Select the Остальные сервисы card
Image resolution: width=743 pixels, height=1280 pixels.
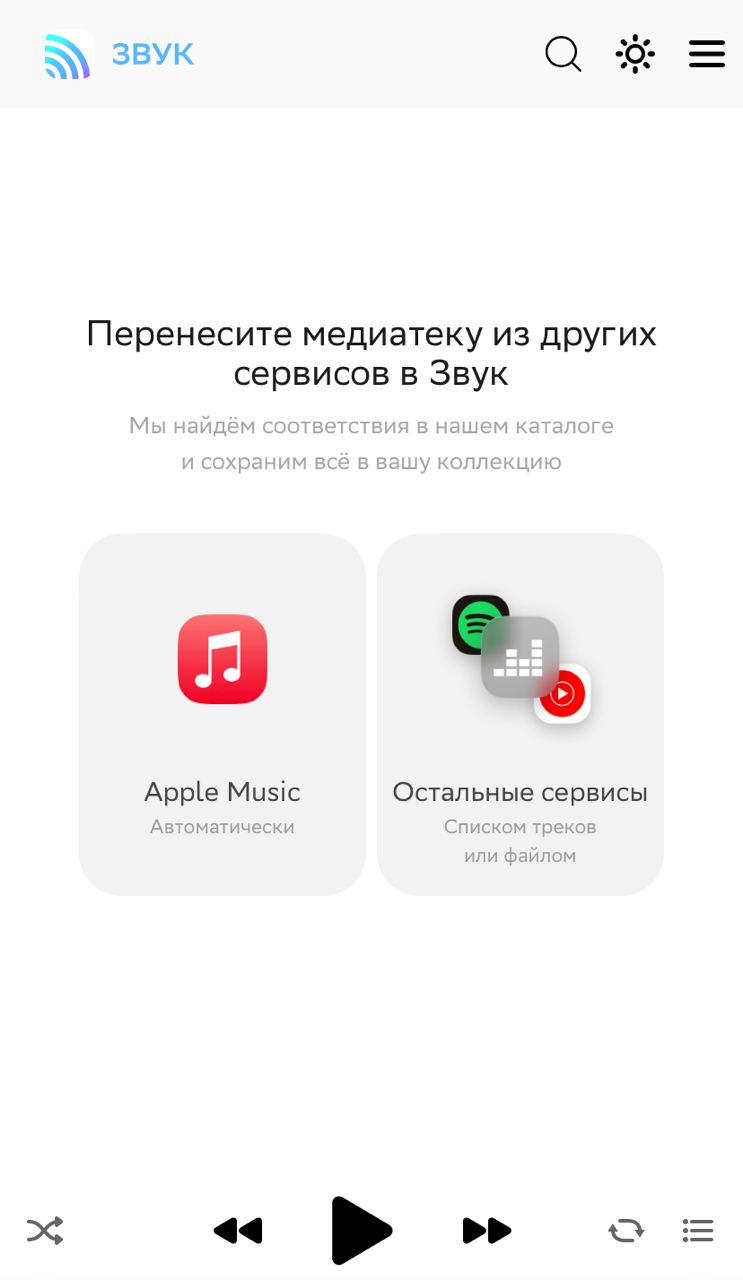pyautogui.click(x=520, y=714)
